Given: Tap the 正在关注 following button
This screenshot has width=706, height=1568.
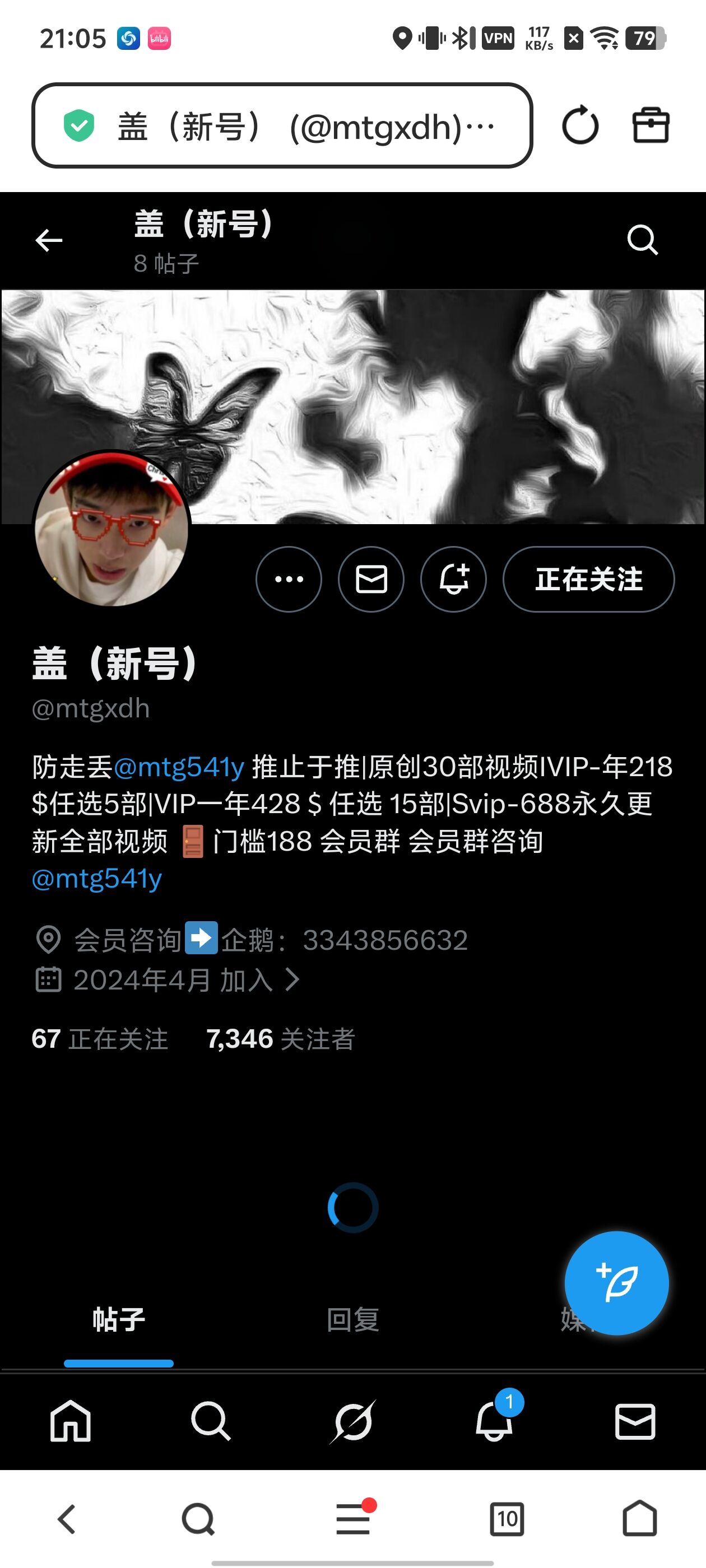Looking at the screenshot, I should pos(588,579).
